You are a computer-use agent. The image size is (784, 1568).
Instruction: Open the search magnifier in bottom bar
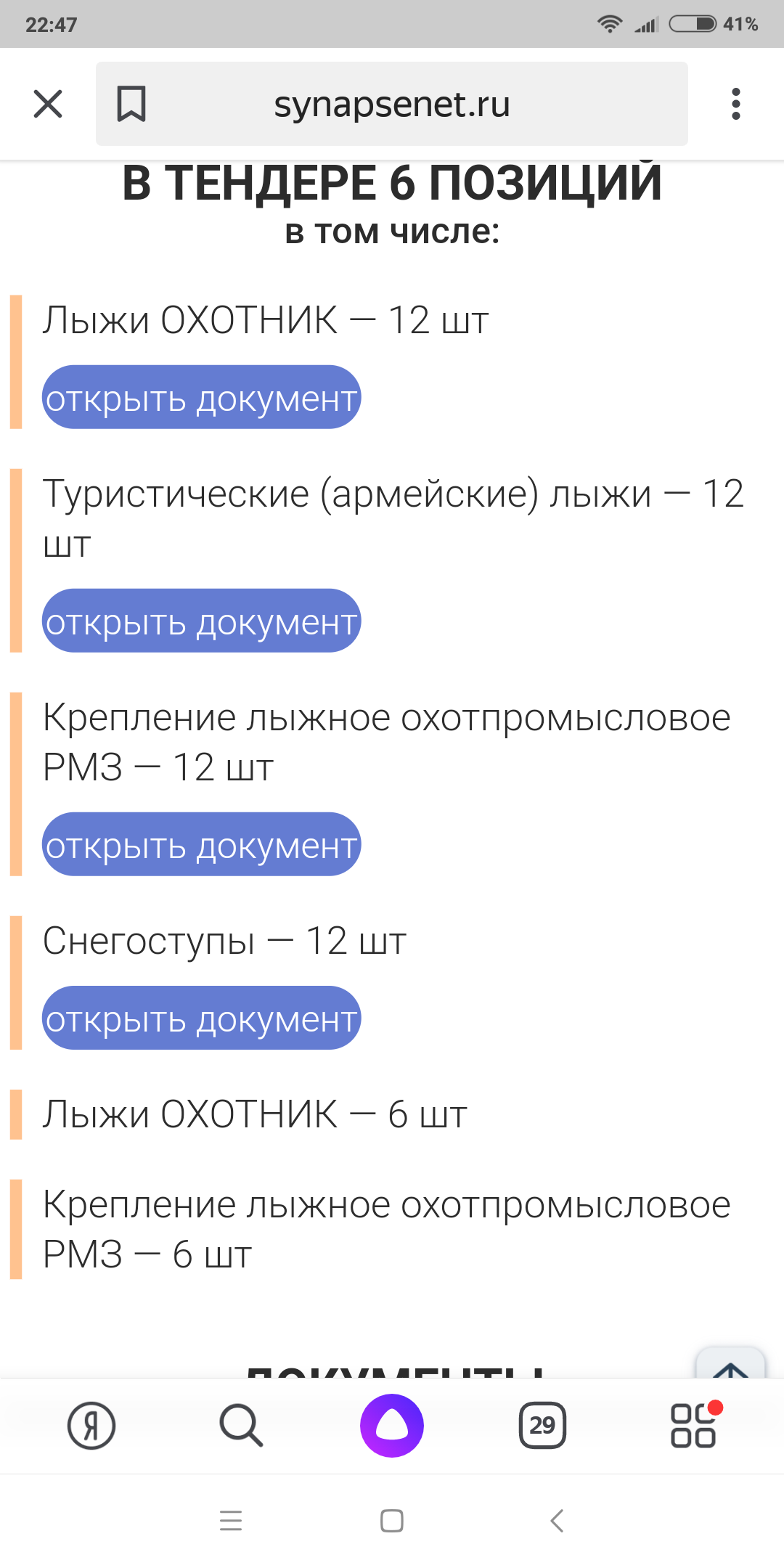[x=241, y=1426]
